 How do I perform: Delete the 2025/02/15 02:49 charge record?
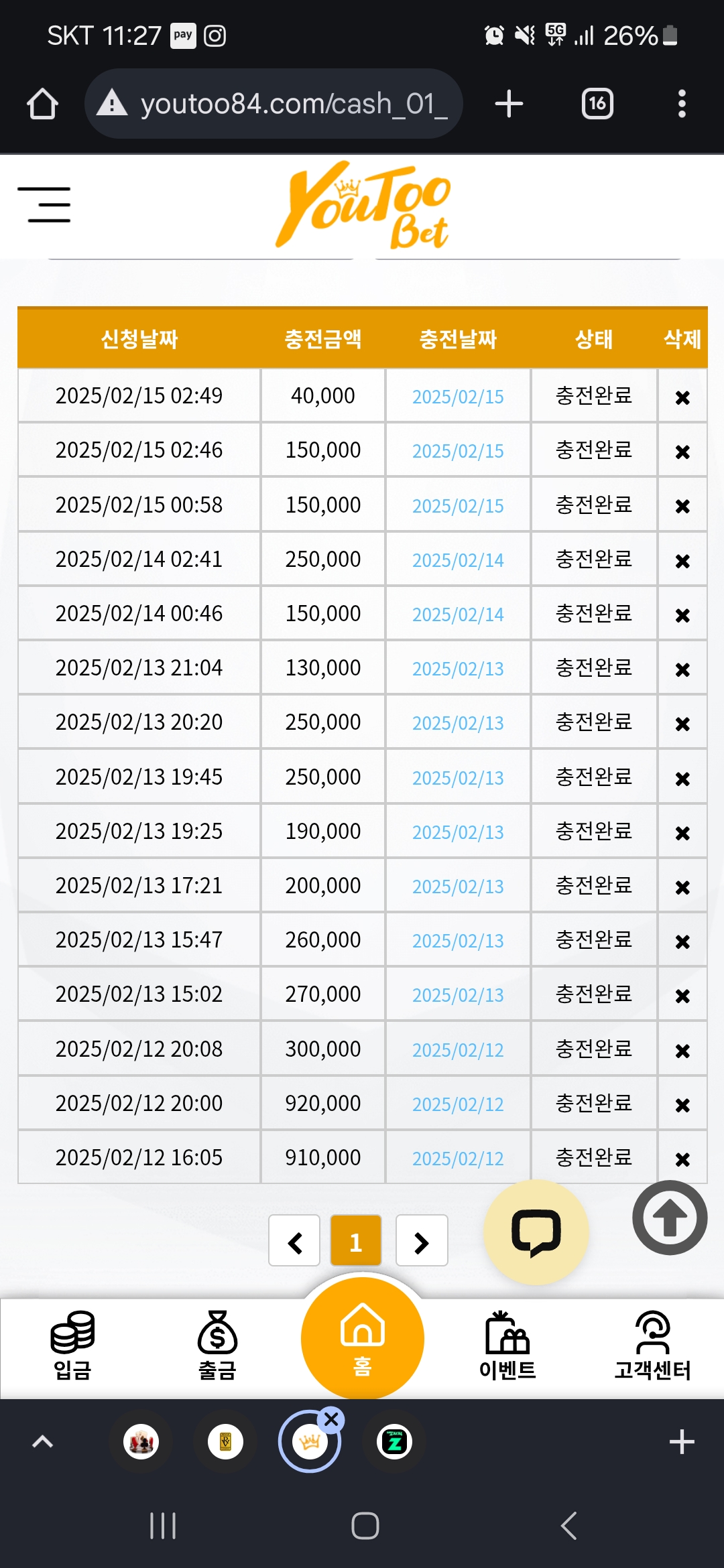coord(682,397)
